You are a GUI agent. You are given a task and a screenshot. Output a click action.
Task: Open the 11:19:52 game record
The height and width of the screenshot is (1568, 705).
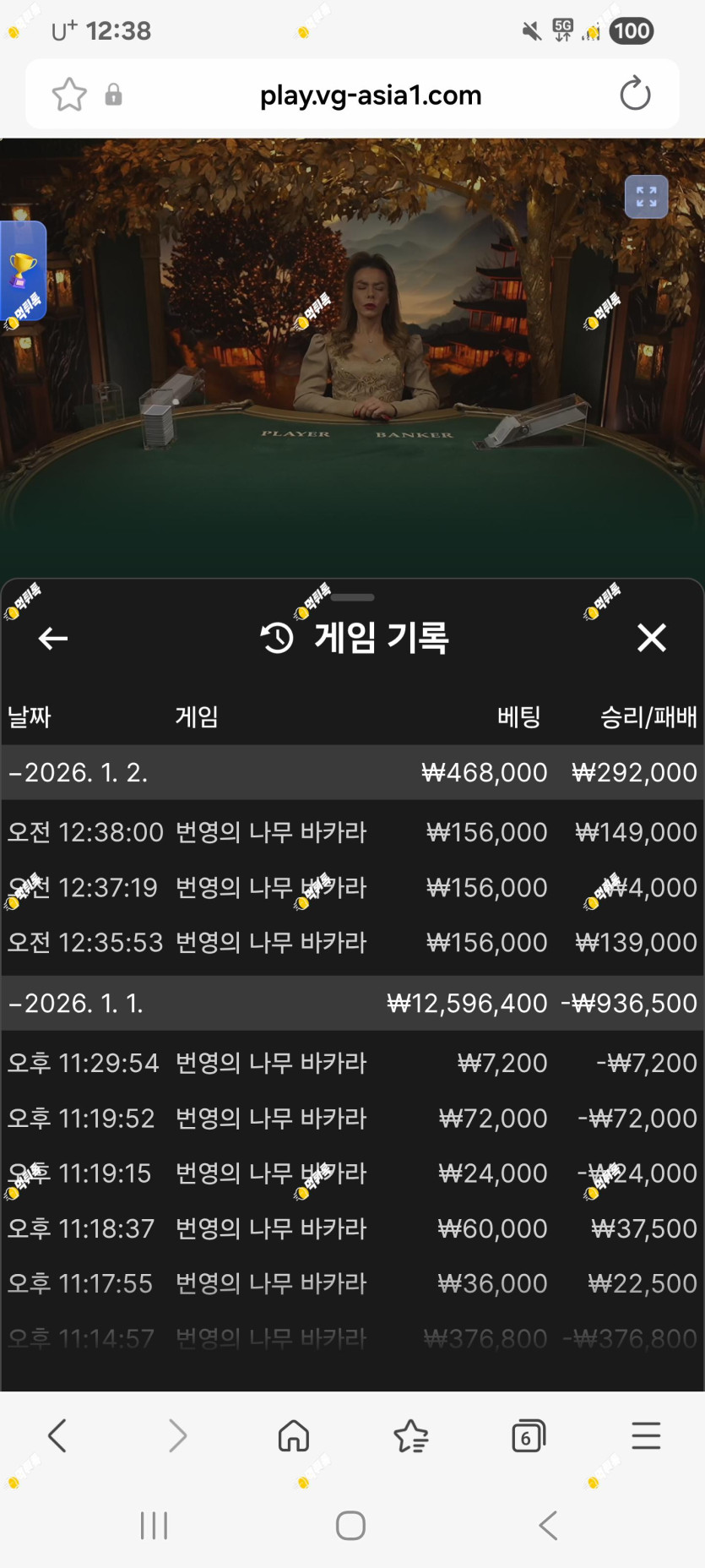[x=352, y=1118]
